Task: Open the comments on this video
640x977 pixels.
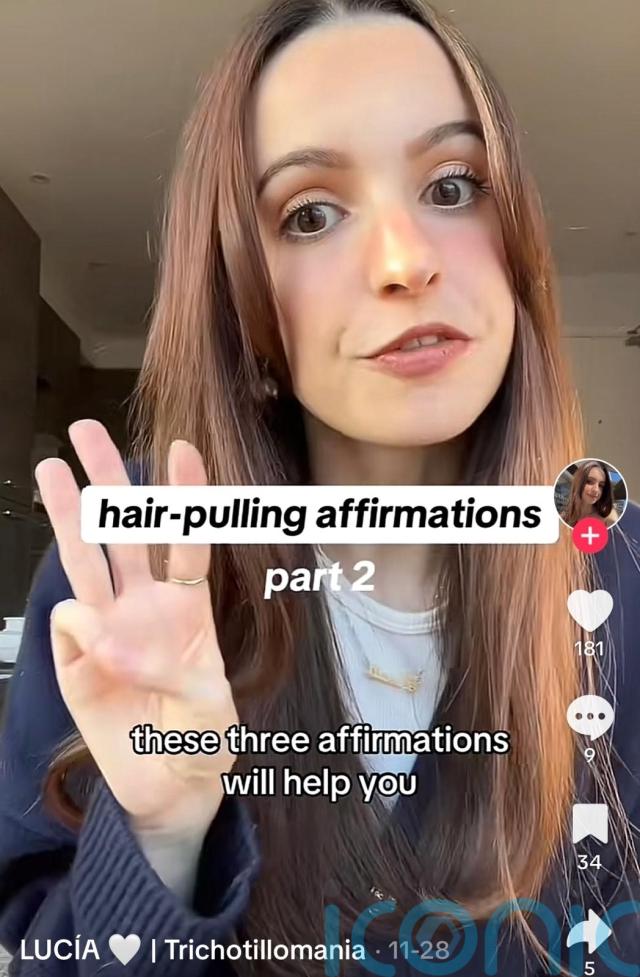Action: 590,716
